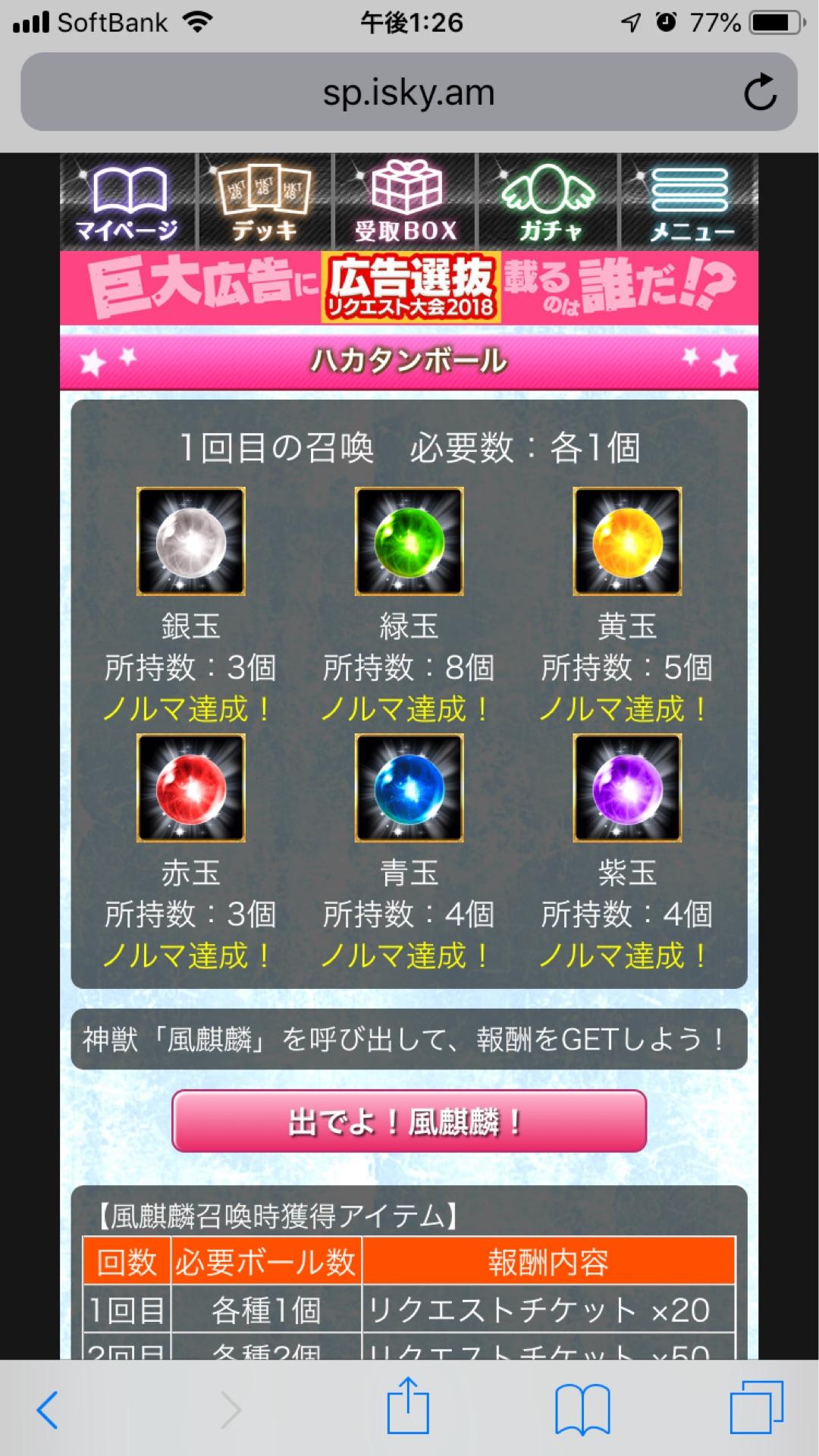Go back to the previous page
This screenshot has width=819, height=1456.
tap(47, 1410)
